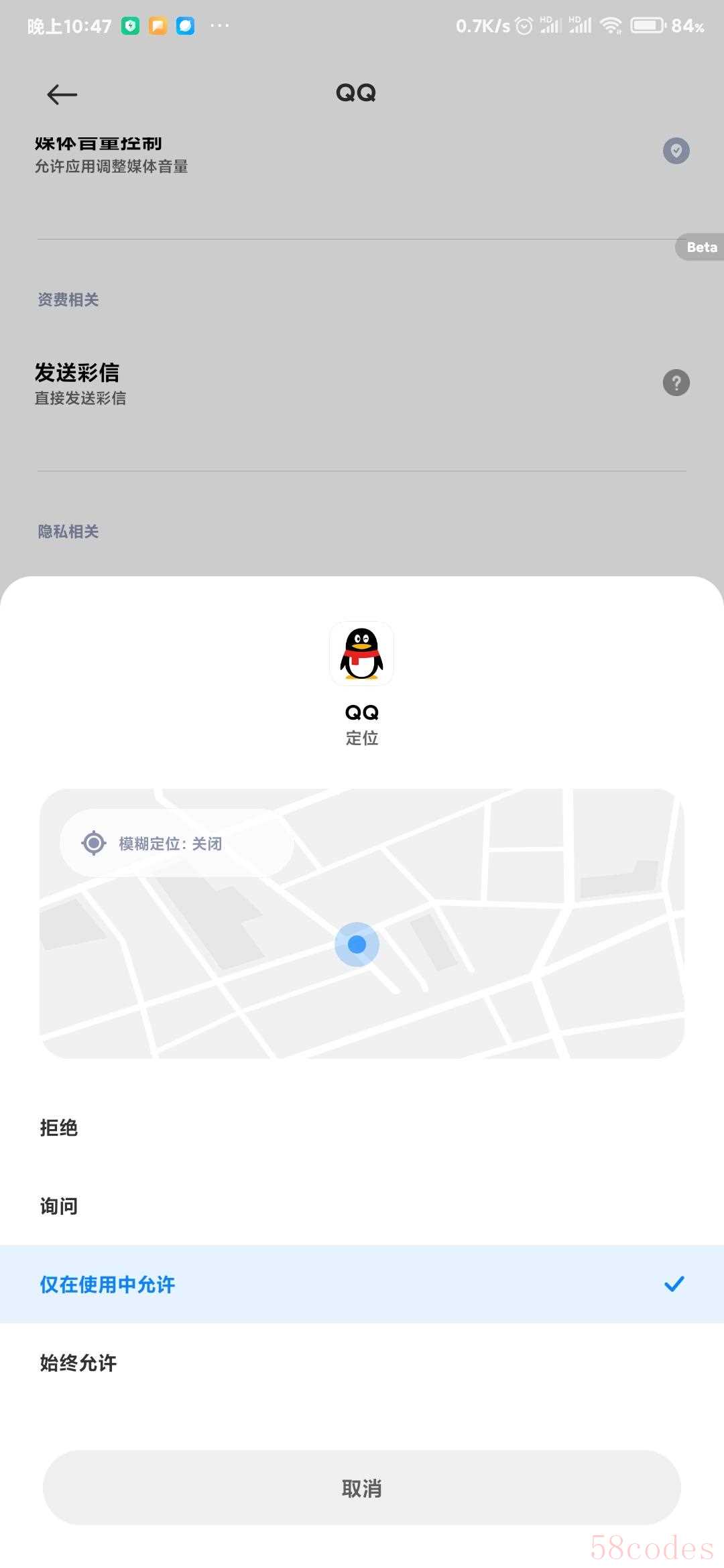The image size is (724, 1568).
Task: Toggle the 模糊定位 chip on the map
Action: pos(177,843)
